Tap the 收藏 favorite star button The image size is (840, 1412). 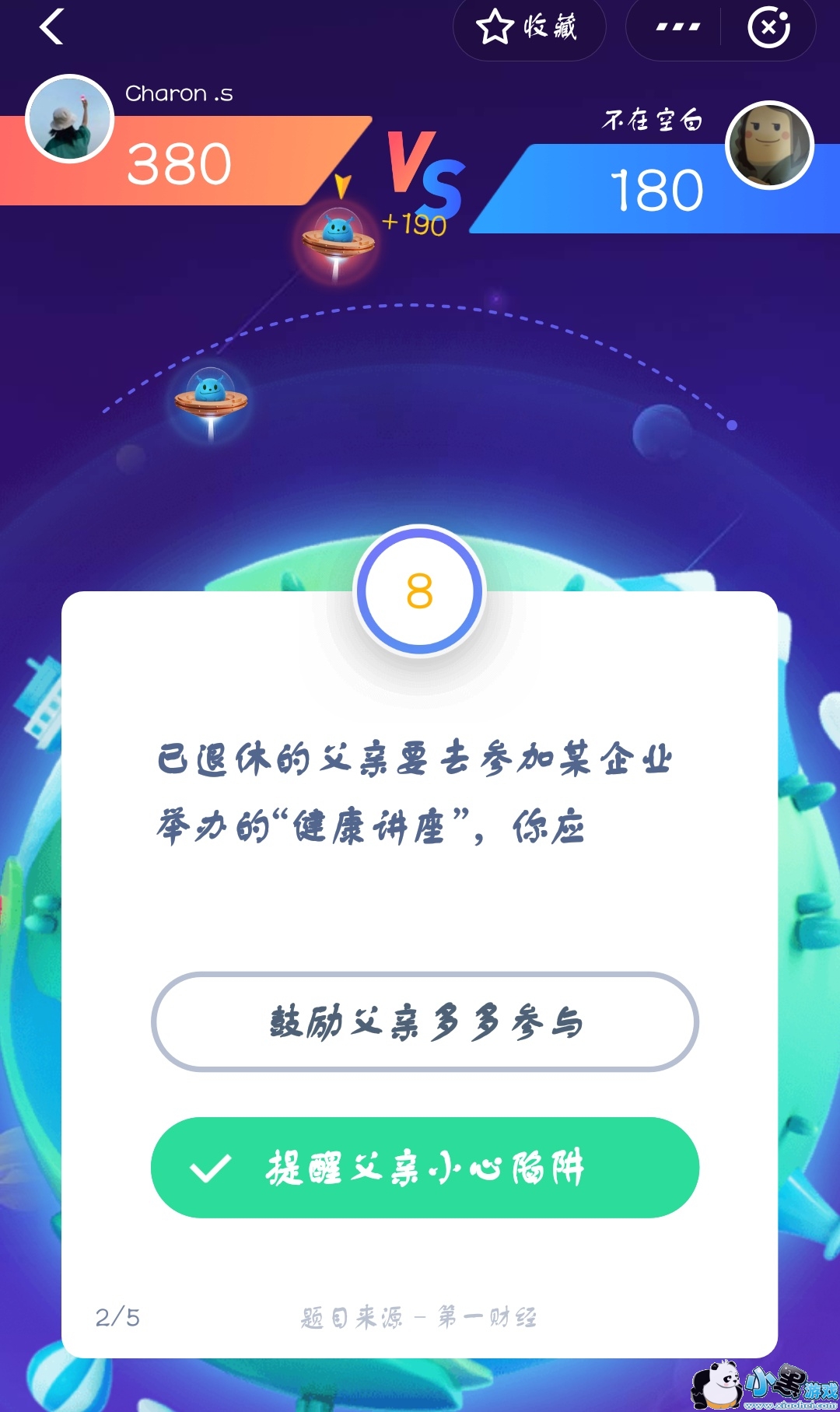click(x=528, y=28)
